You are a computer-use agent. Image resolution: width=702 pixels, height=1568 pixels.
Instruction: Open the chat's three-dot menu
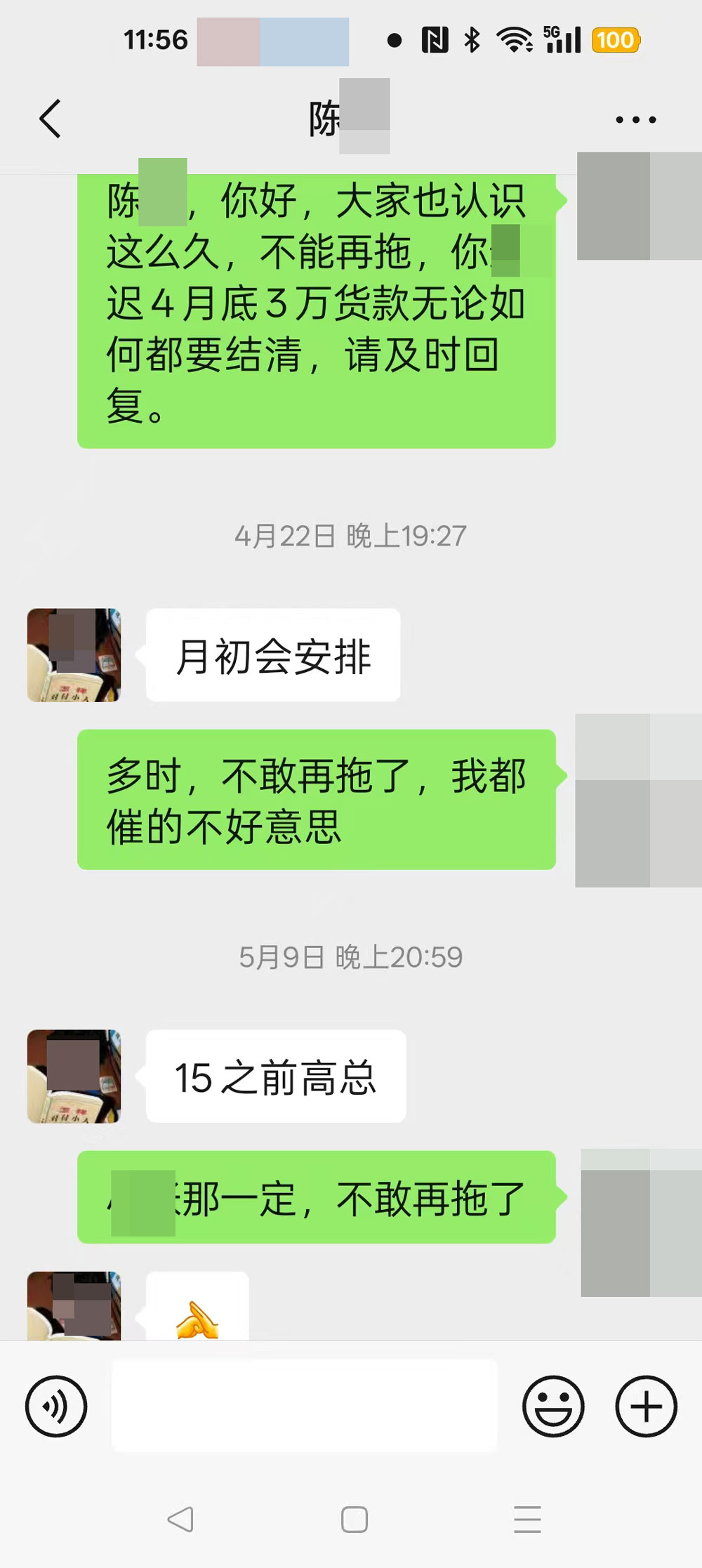point(635,119)
